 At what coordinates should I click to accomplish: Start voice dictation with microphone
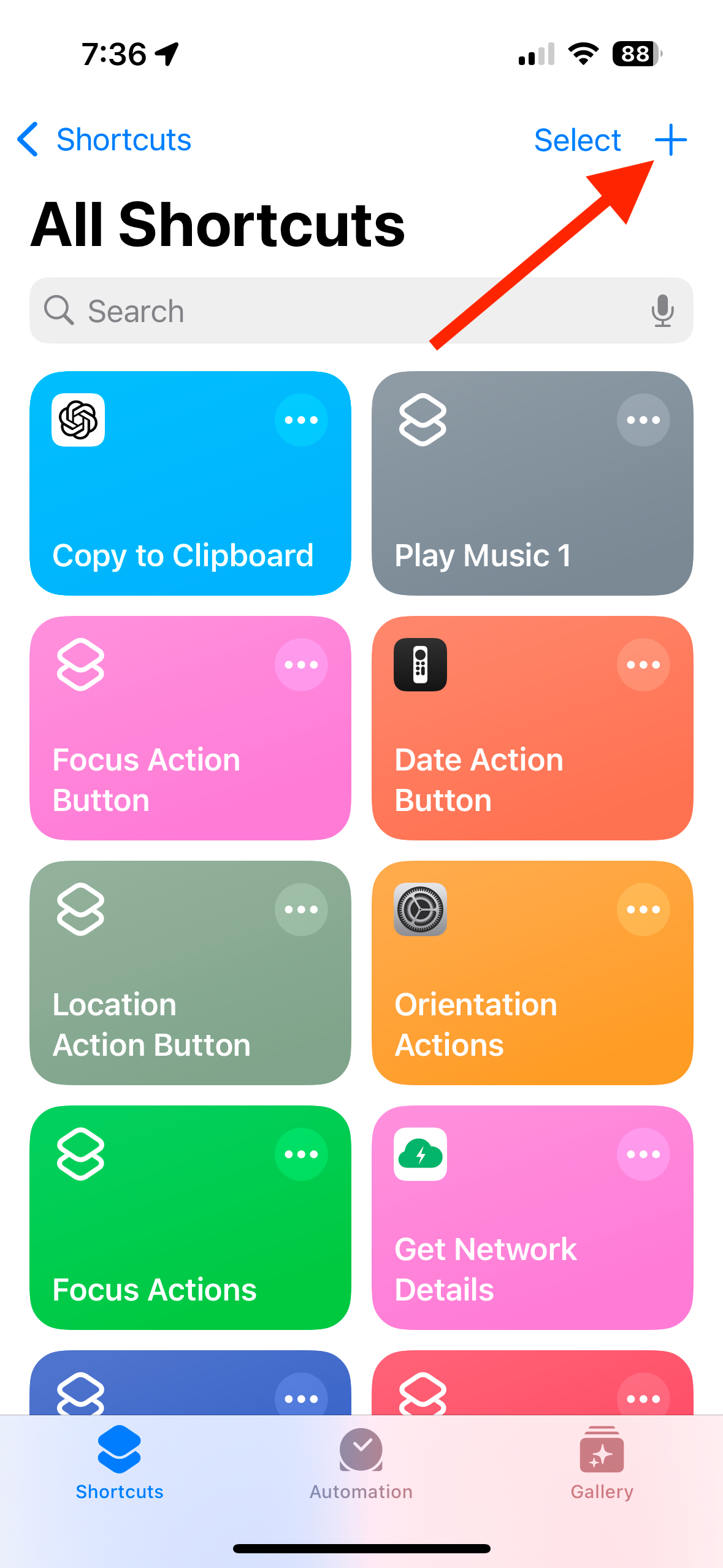[x=662, y=311]
